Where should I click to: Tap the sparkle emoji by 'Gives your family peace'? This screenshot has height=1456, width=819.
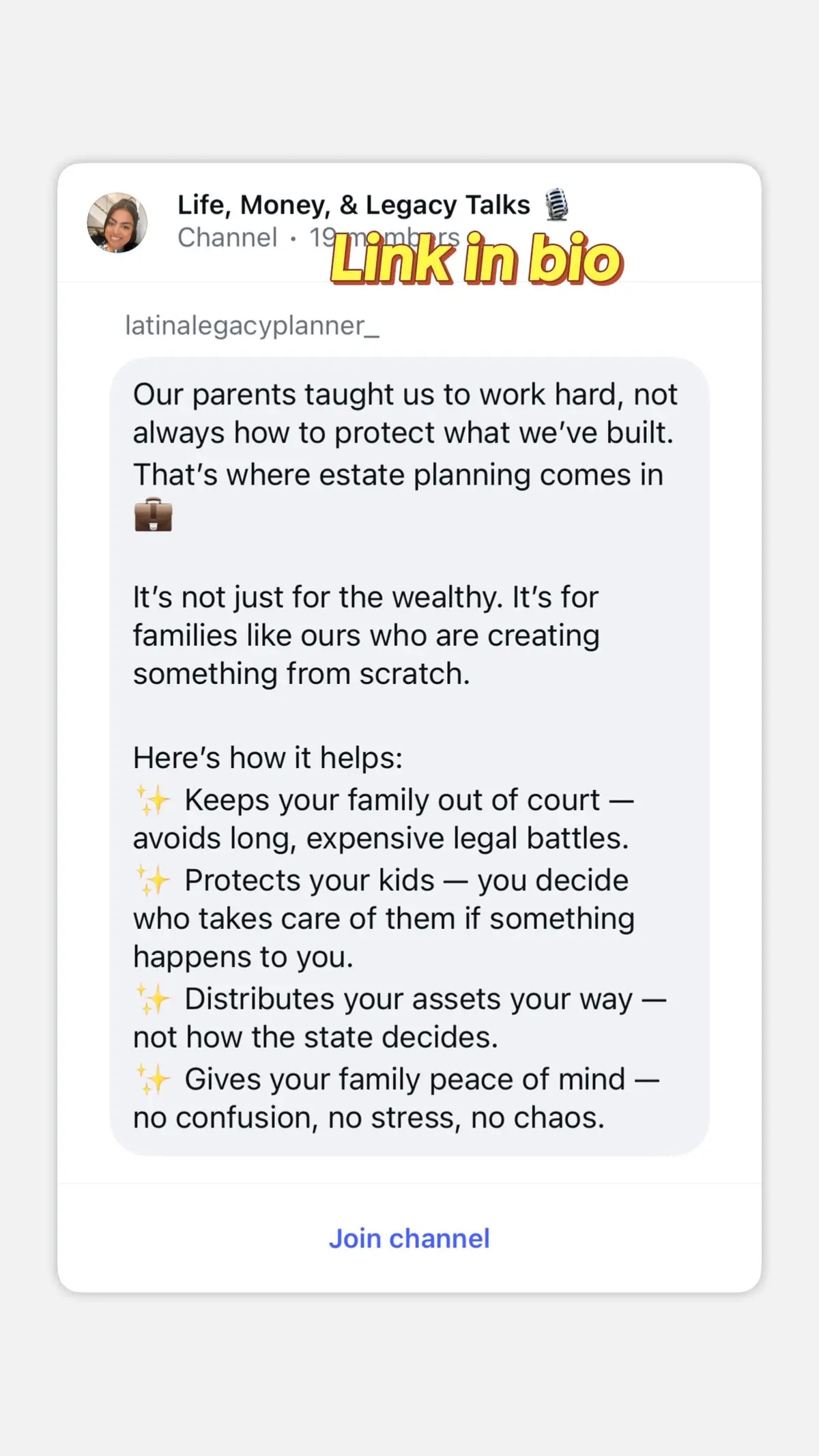pos(152,1079)
